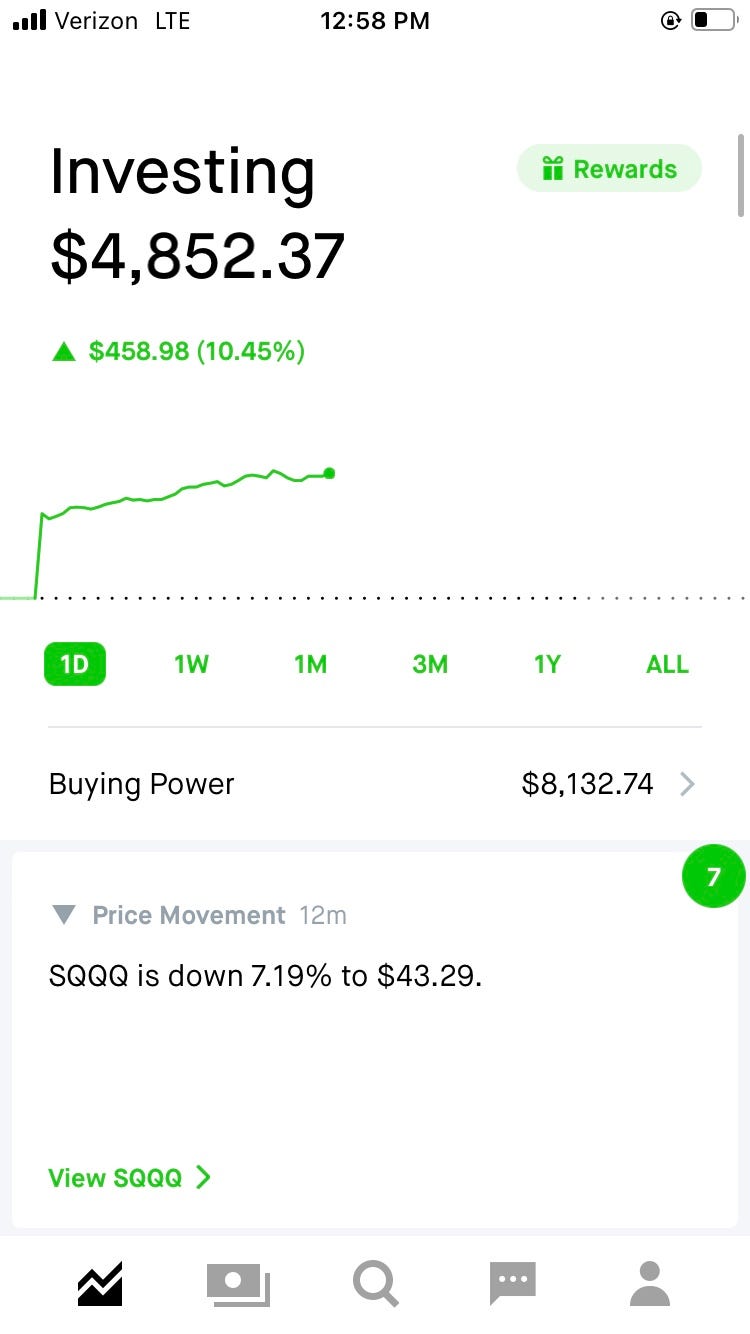Select the ALL chart range tab

click(x=666, y=663)
